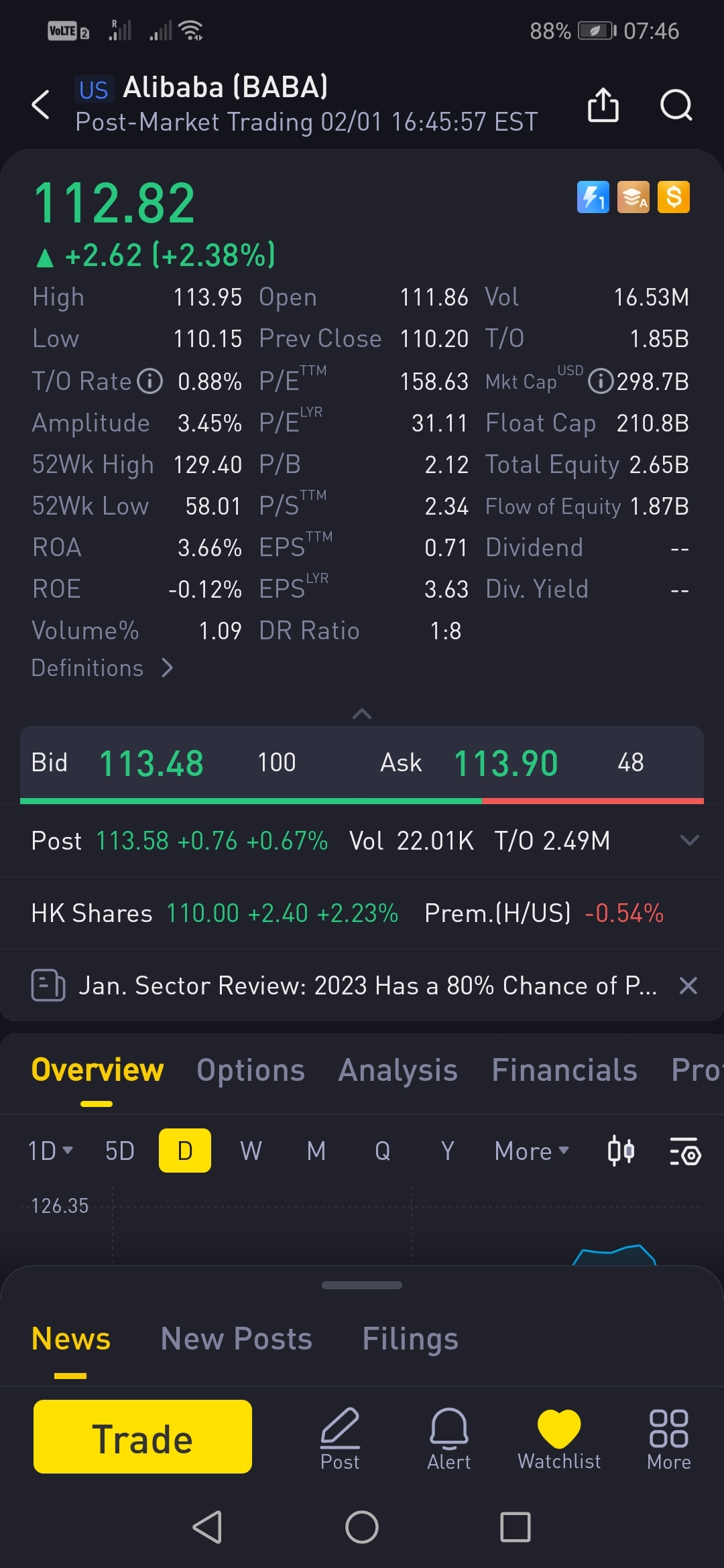The height and width of the screenshot is (1568, 724).
Task: Switch to the Filings tab
Action: point(410,1339)
